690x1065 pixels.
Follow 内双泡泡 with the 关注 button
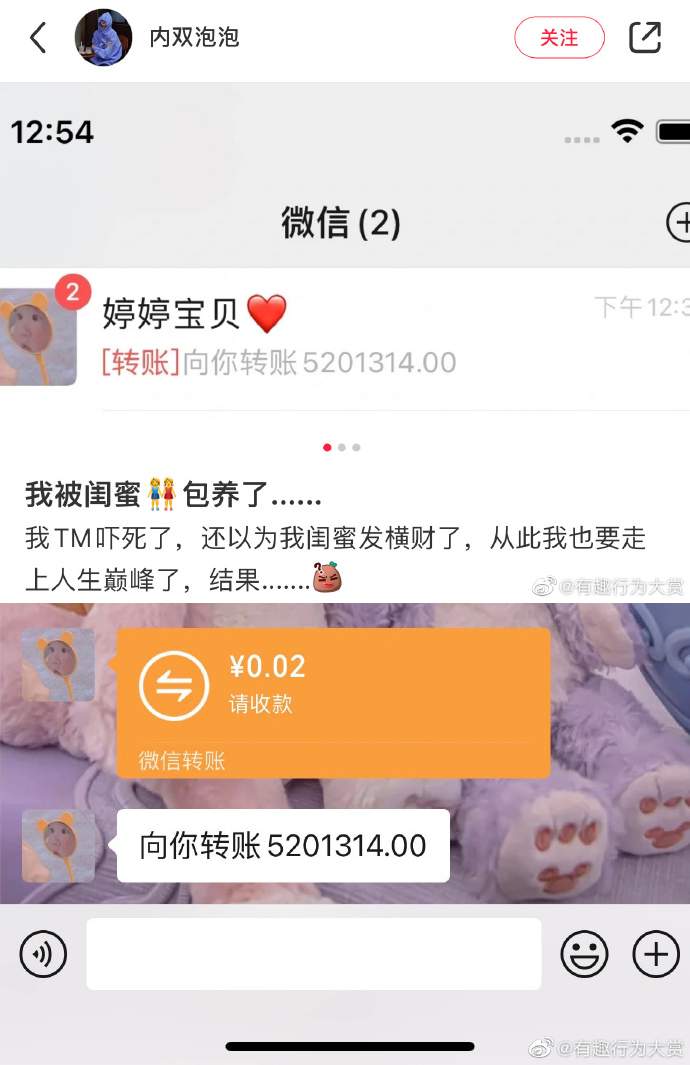559,38
